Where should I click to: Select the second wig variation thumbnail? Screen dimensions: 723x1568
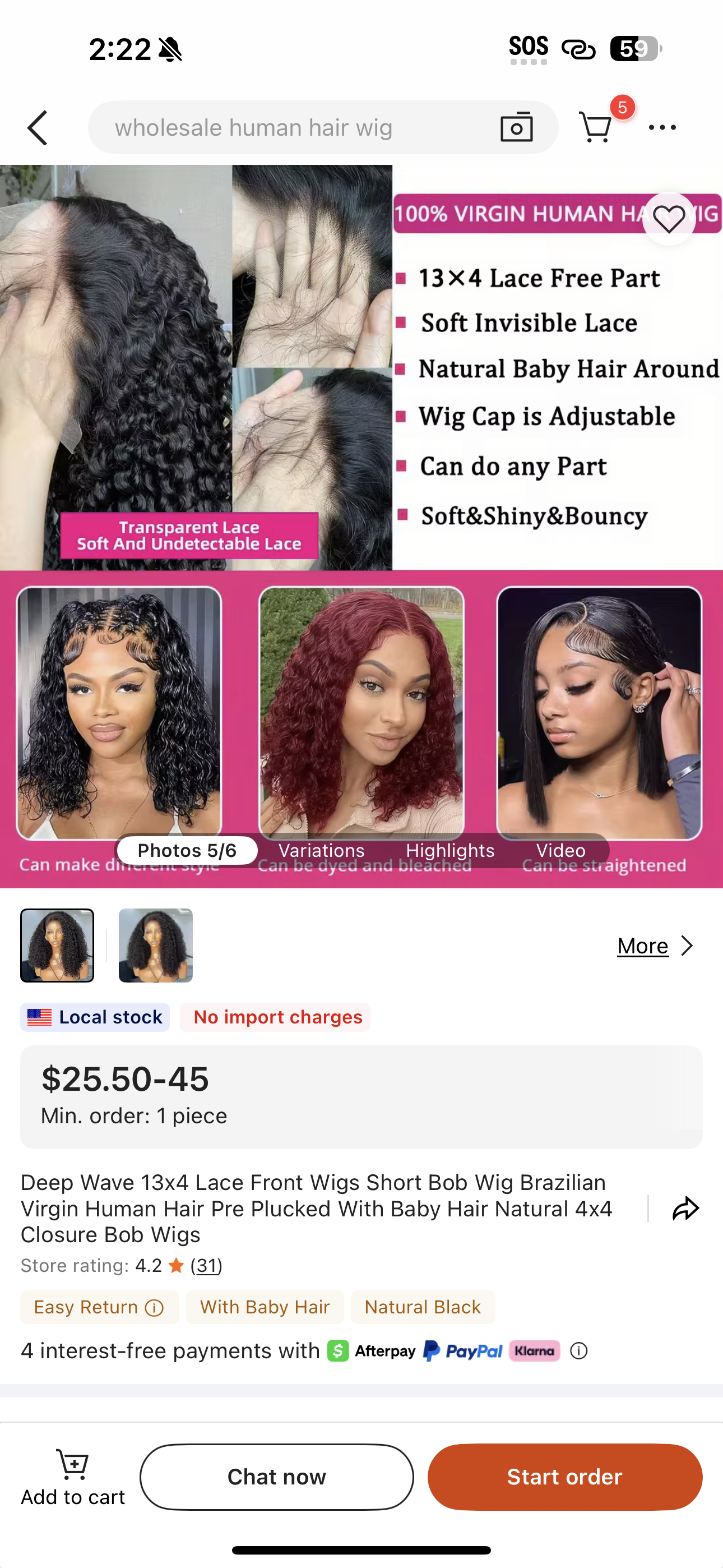click(x=155, y=946)
